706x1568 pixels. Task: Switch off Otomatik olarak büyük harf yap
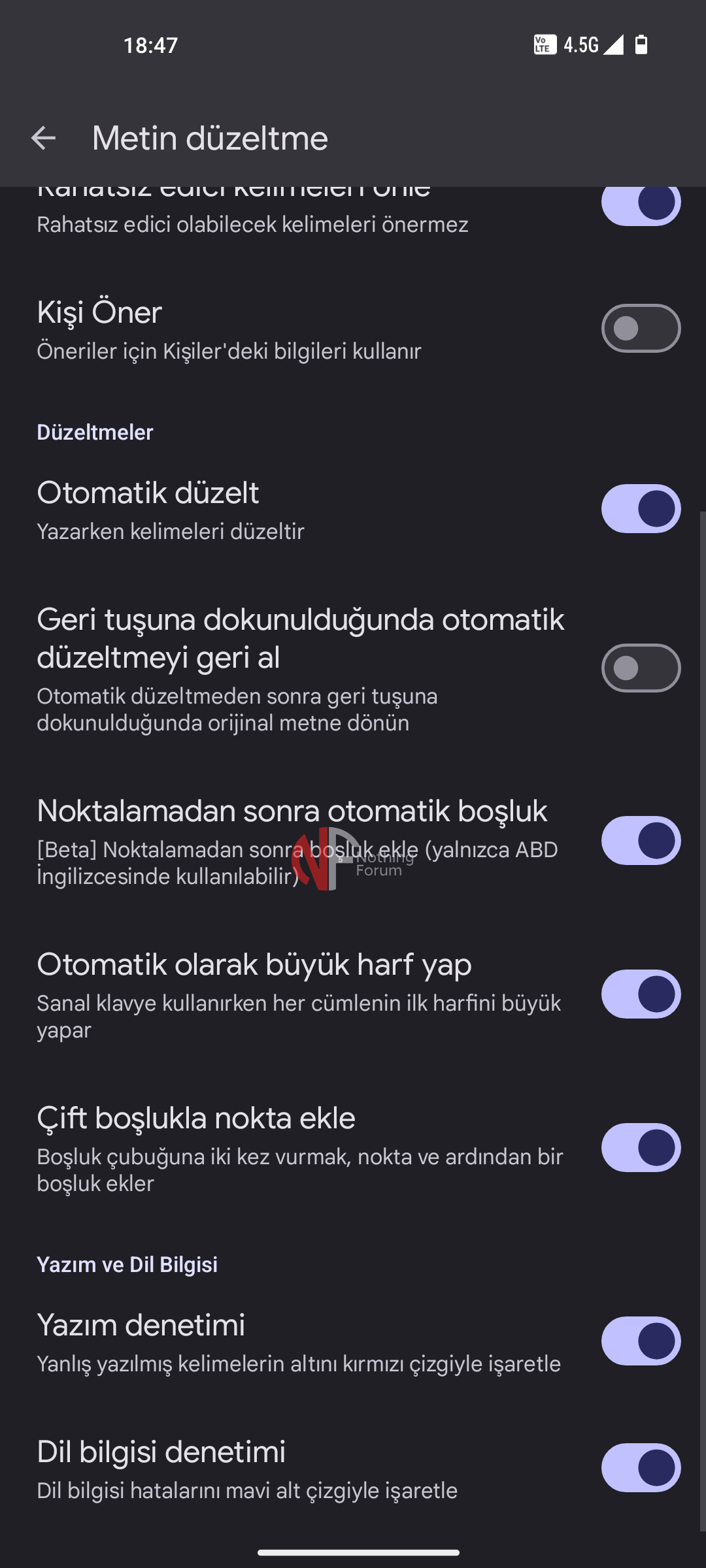[x=641, y=994]
